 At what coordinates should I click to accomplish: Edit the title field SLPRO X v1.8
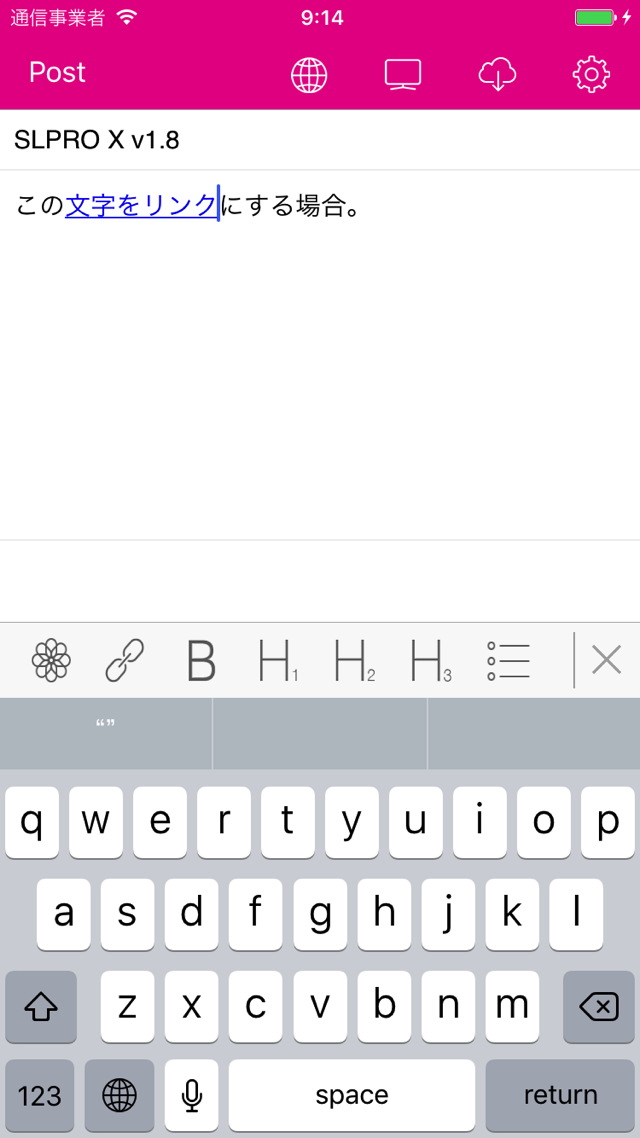click(x=320, y=139)
